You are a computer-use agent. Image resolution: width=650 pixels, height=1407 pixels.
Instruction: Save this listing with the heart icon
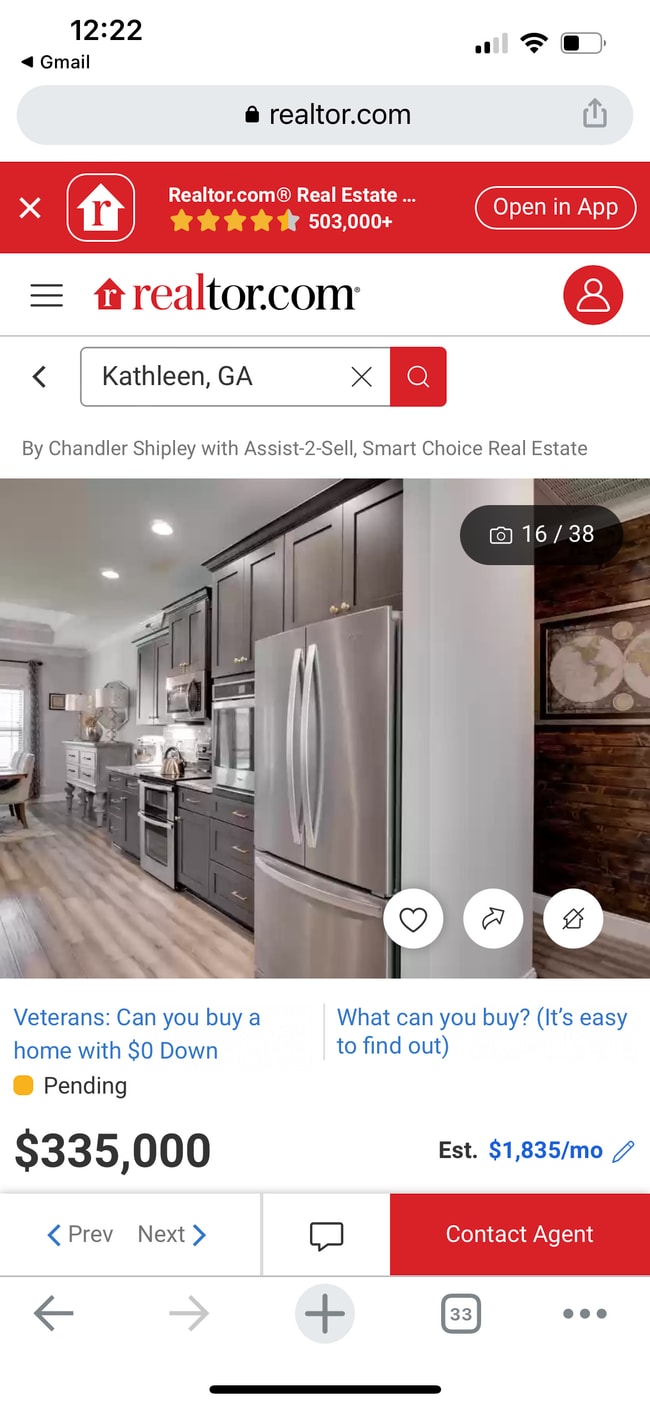tap(413, 919)
